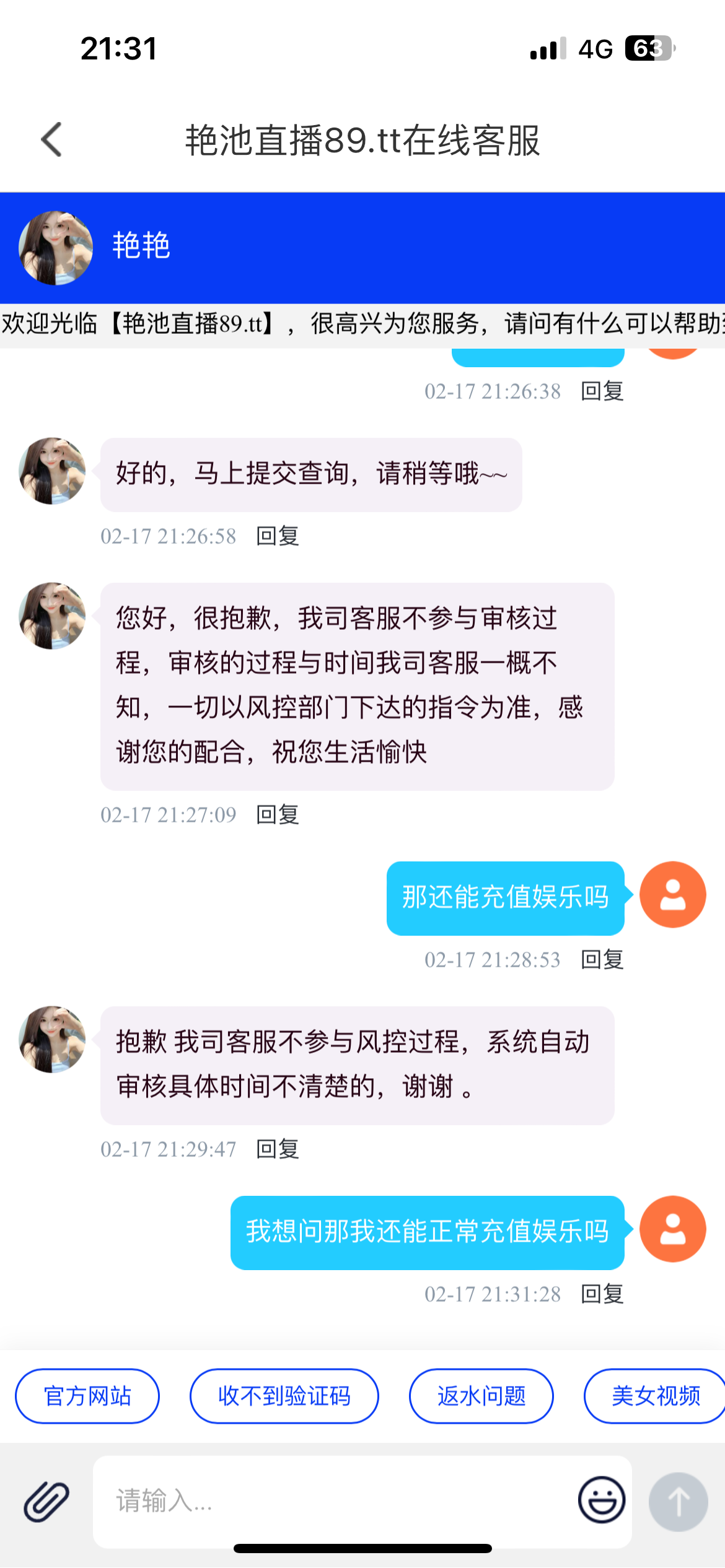Screen dimensions: 725x1568
Task: Go back from the customer service chat
Action: coord(52,139)
